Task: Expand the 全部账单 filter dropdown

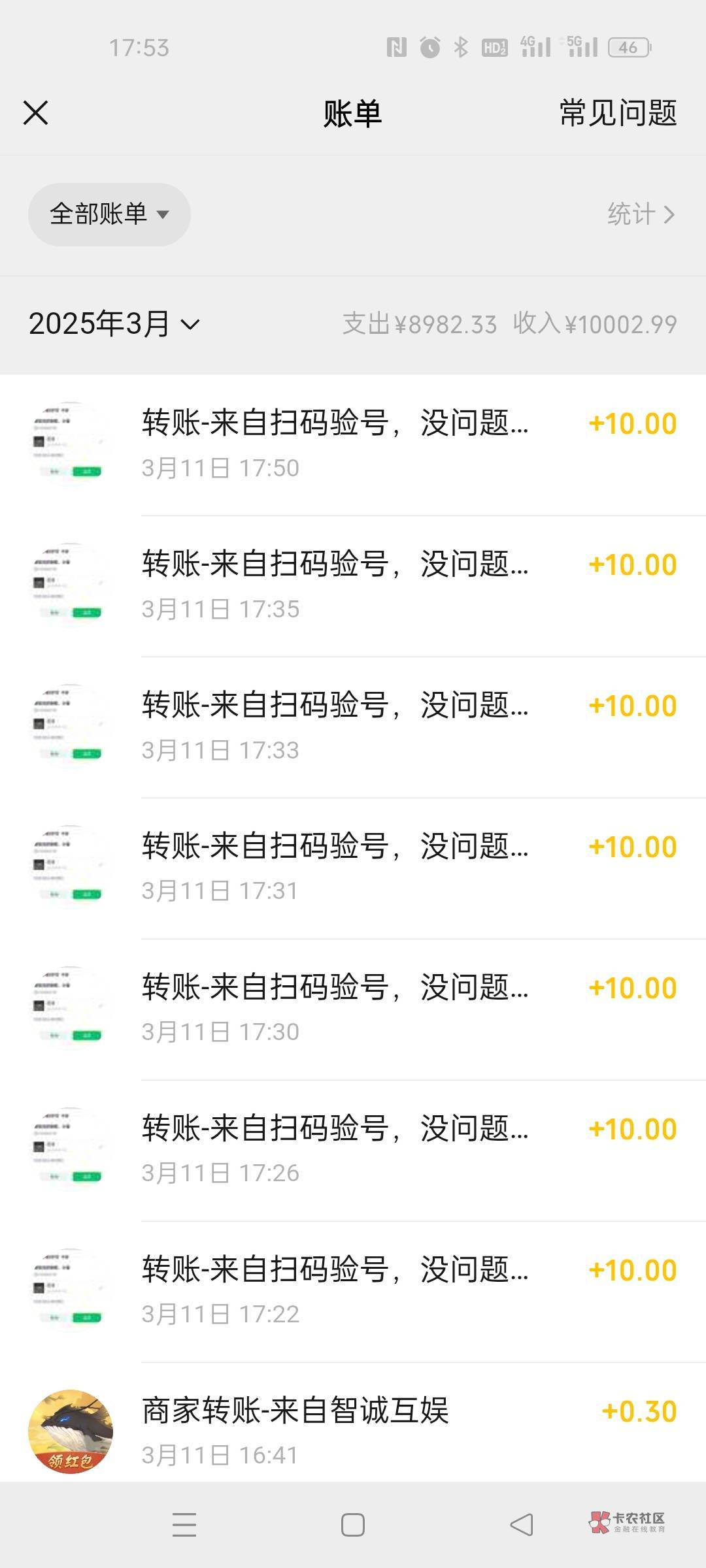Action: [109, 214]
